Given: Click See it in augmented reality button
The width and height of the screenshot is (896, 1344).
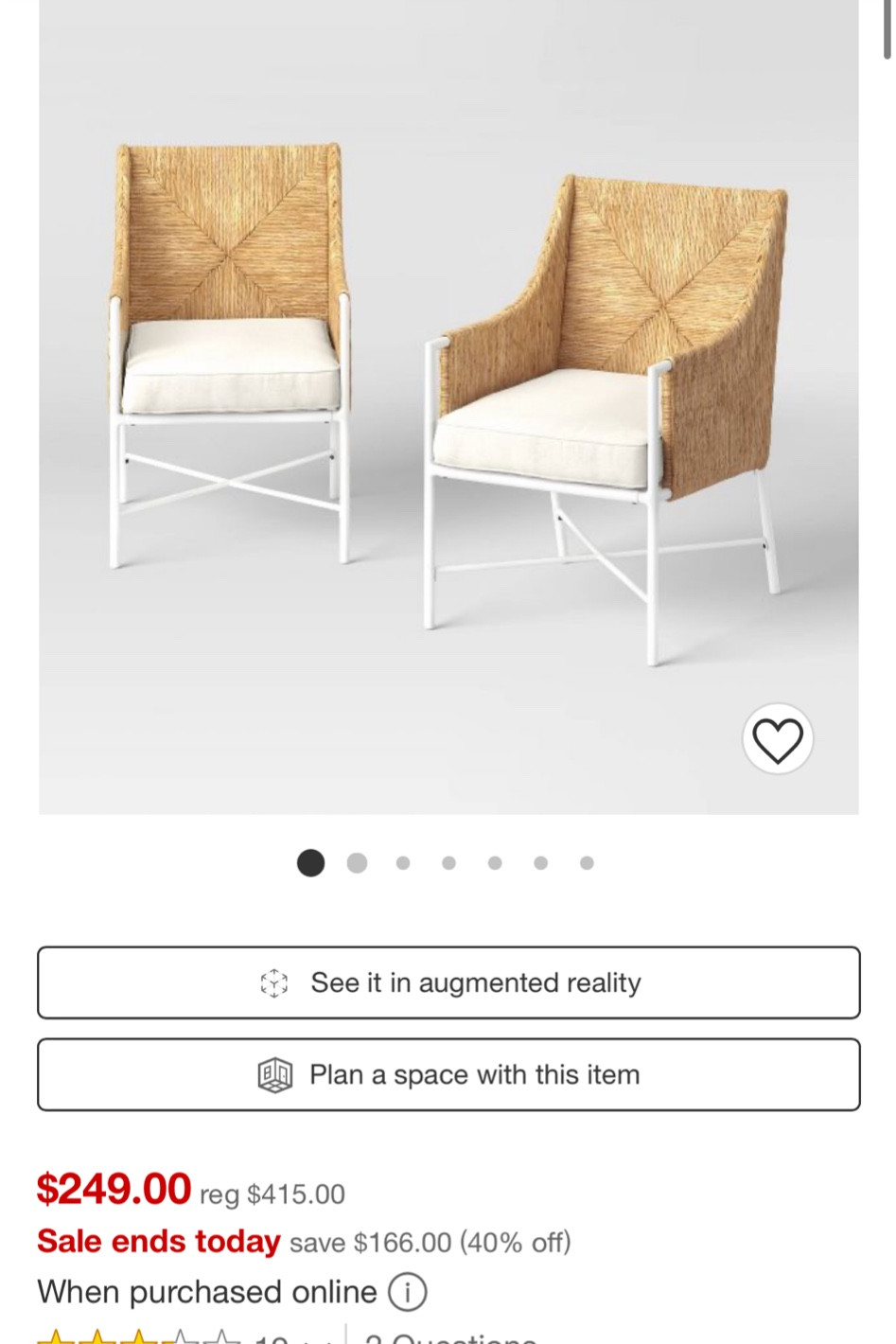Looking at the screenshot, I should point(448,982).
